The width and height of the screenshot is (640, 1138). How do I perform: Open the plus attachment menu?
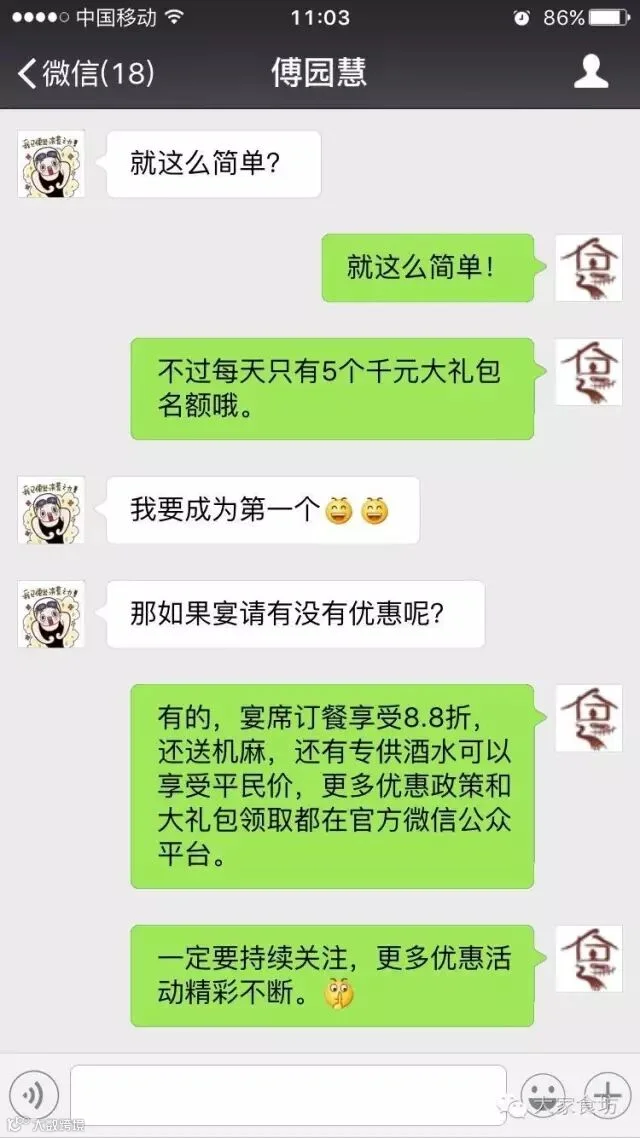pyautogui.click(x=608, y=1094)
